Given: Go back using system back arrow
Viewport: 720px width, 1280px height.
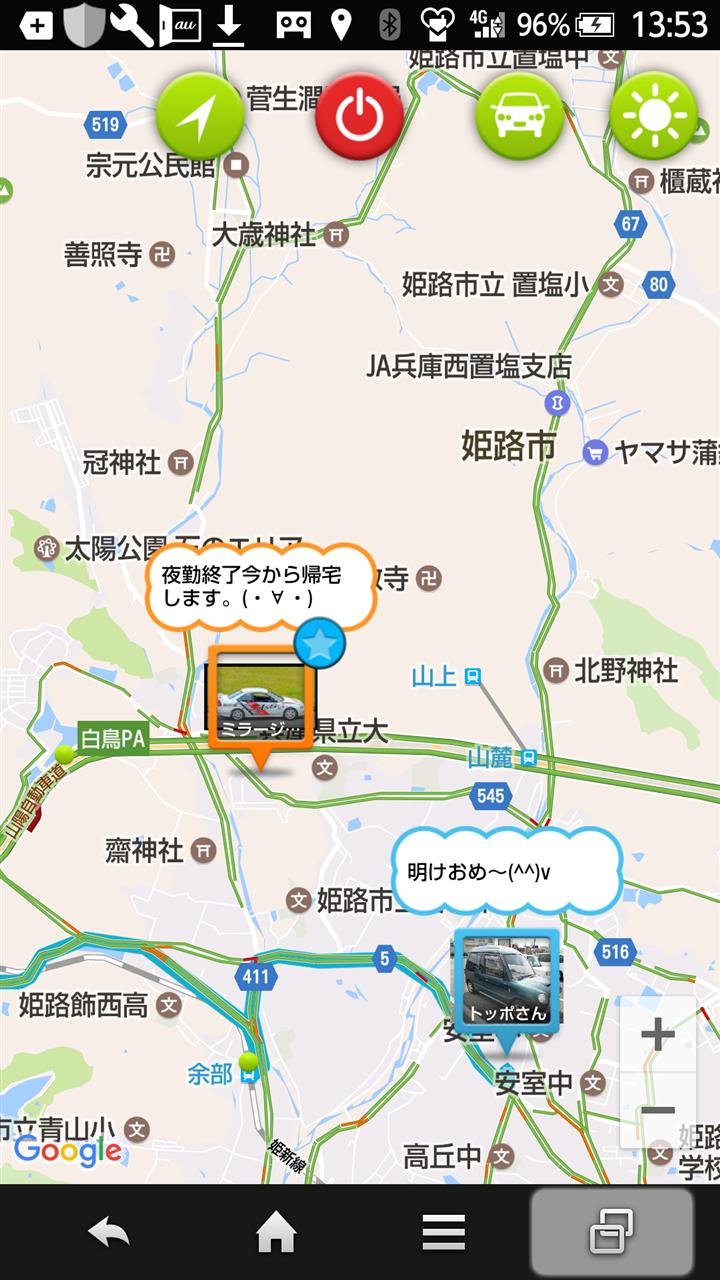Looking at the screenshot, I should pyautogui.click(x=109, y=1233).
